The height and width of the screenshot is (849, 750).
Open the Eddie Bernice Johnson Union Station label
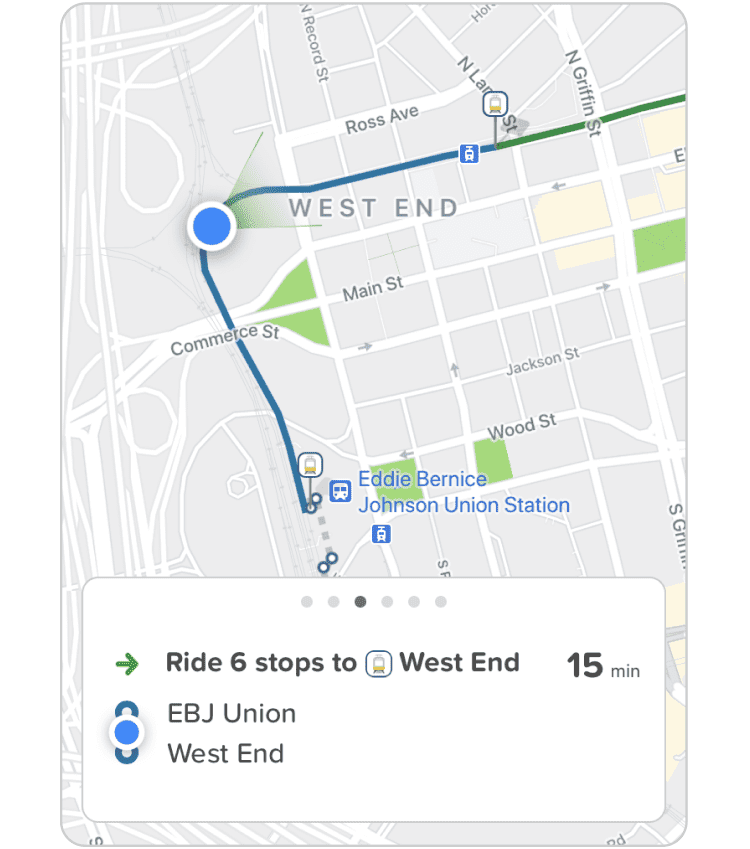click(463, 492)
